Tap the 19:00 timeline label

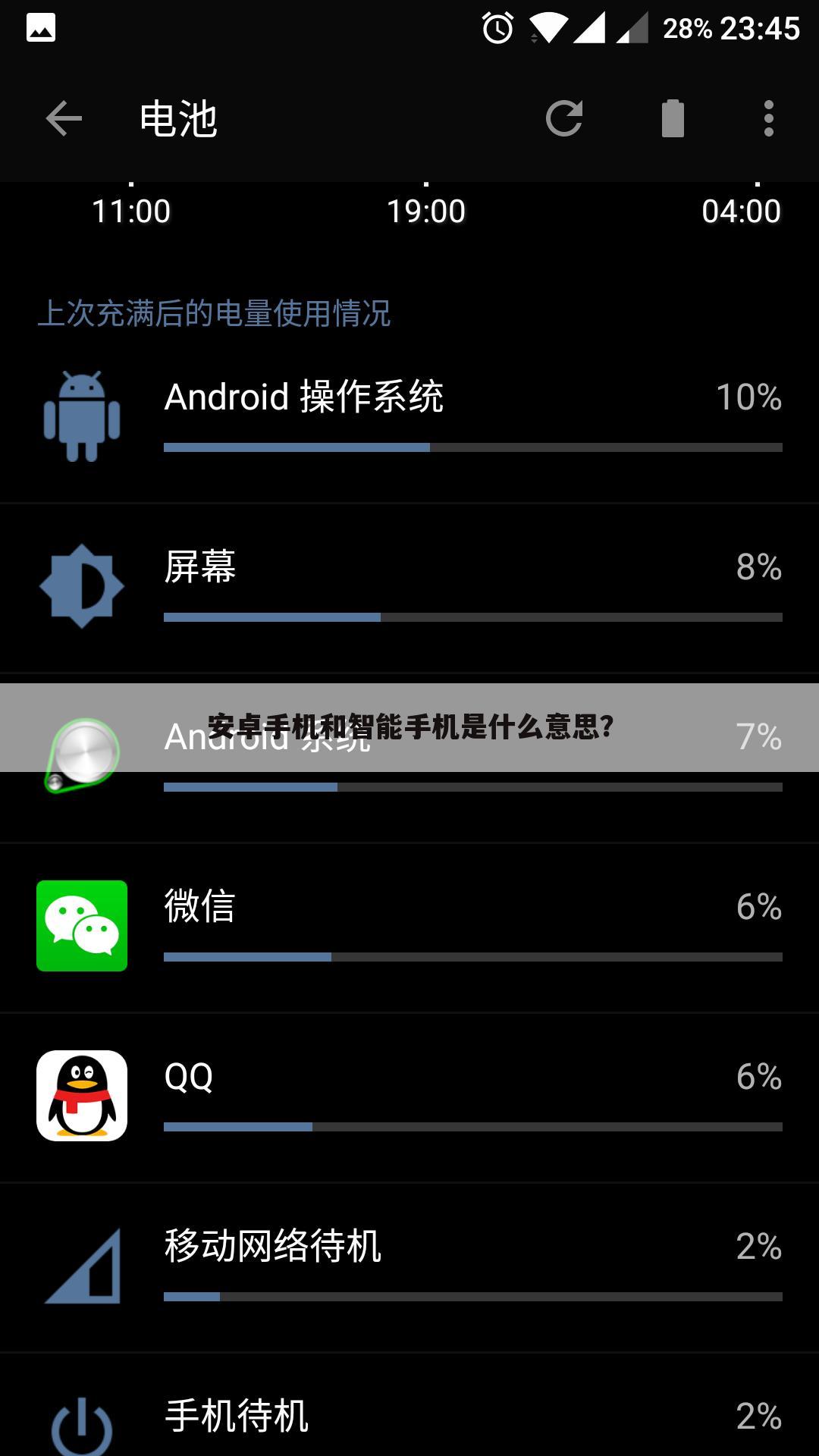426,209
